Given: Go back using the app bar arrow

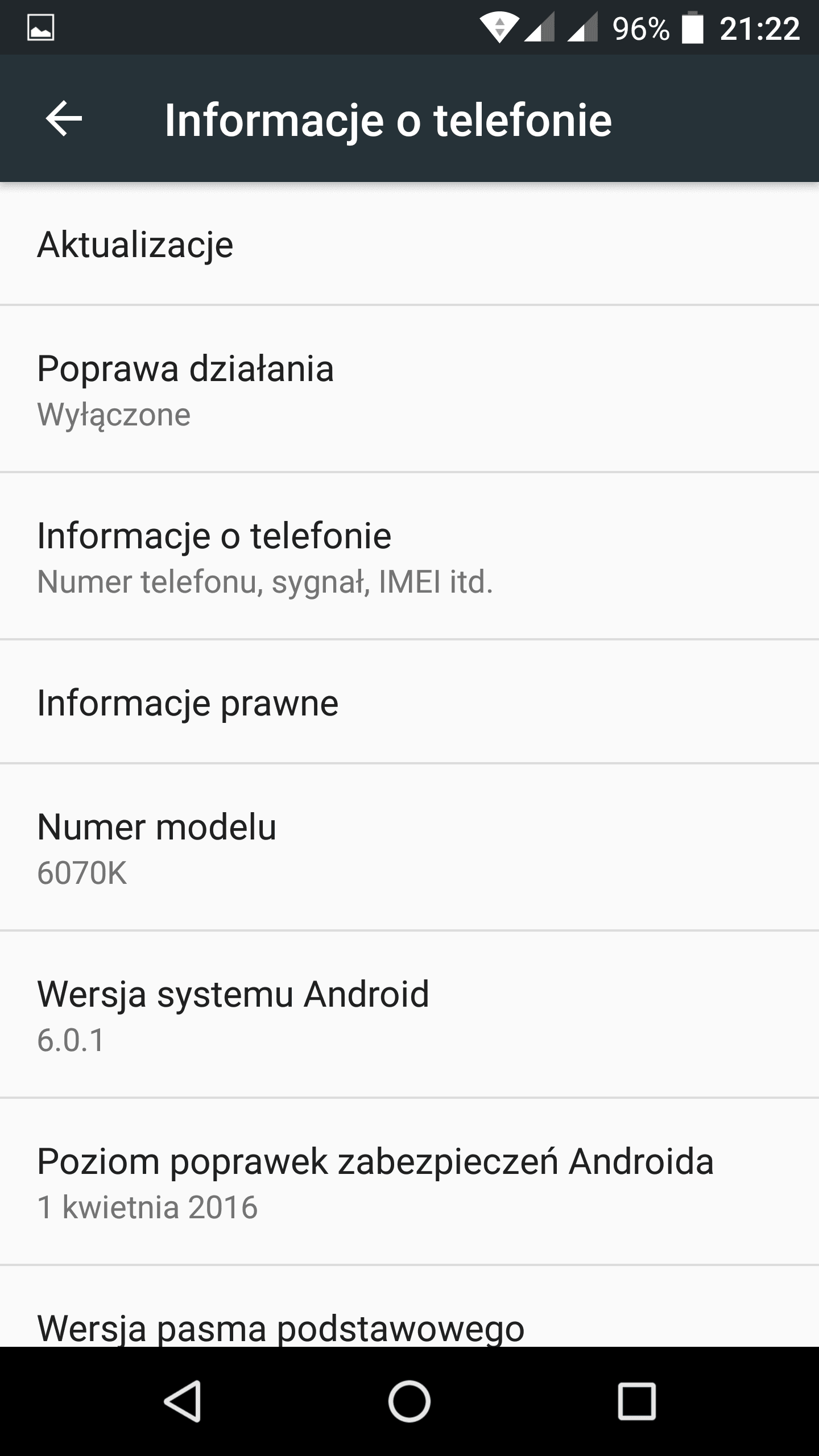Looking at the screenshot, I should pyautogui.click(x=64, y=118).
